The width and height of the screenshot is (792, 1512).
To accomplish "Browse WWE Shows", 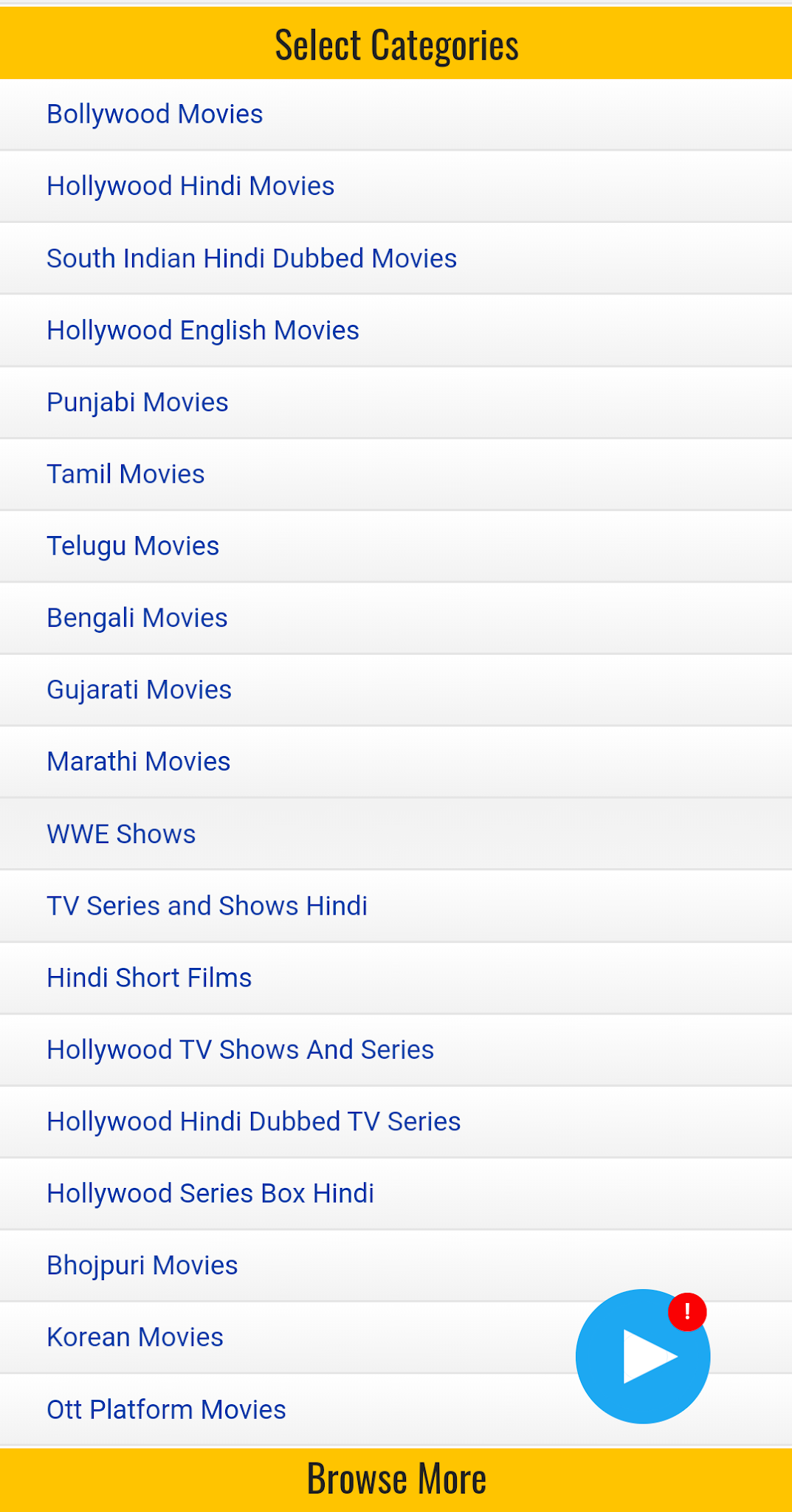I will 121,834.
